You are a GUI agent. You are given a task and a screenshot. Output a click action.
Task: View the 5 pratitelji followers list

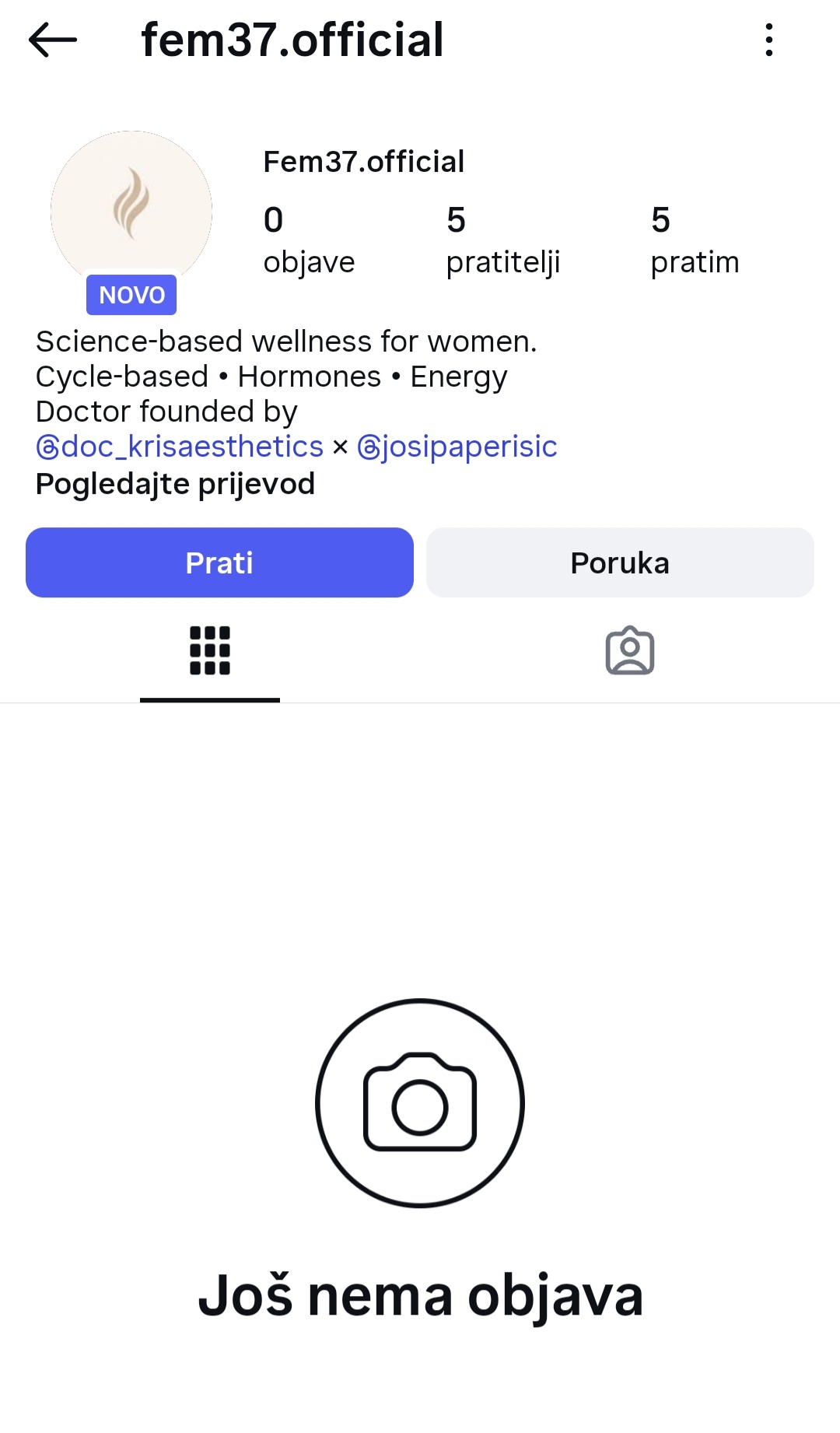point(502,240)
